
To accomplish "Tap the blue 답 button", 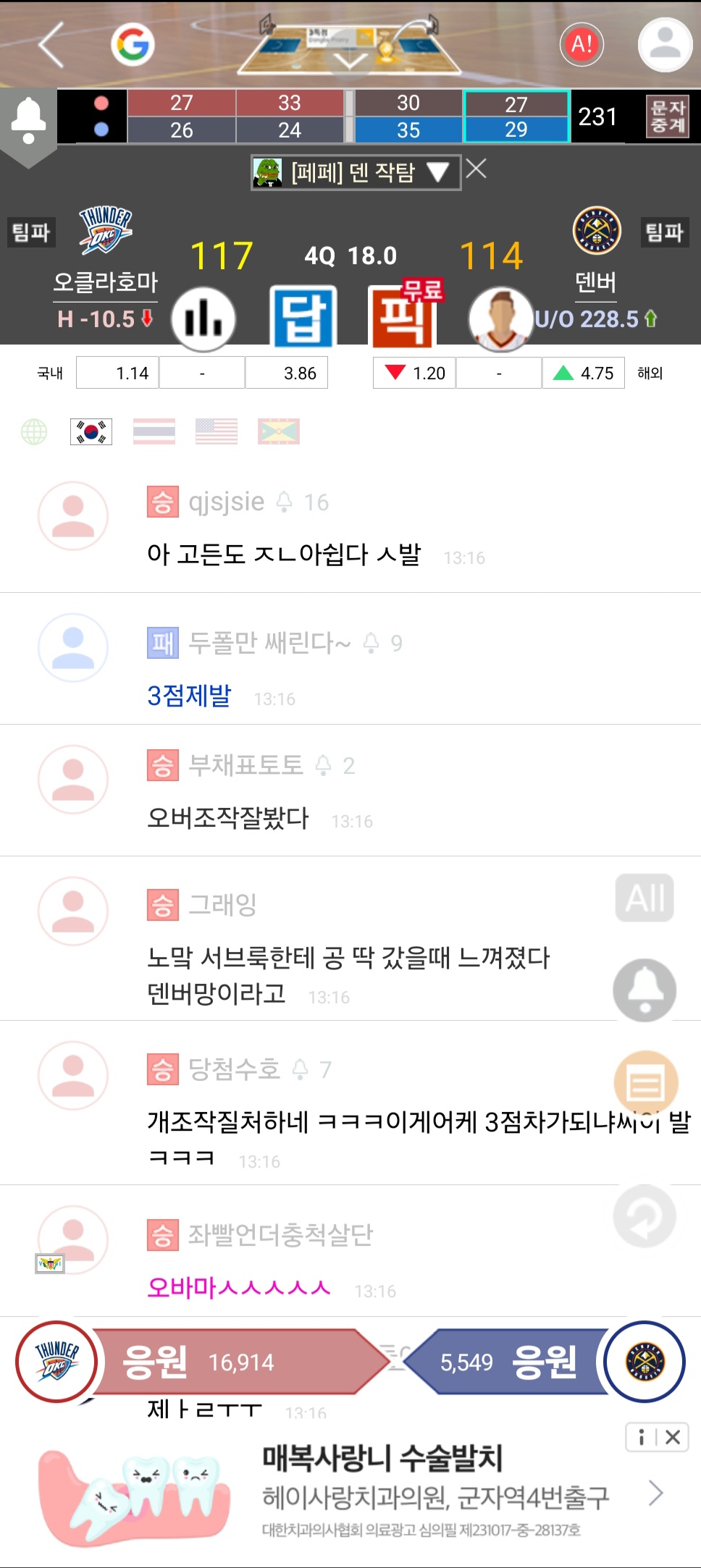I will pyautogui.click(x=303, y=317).
